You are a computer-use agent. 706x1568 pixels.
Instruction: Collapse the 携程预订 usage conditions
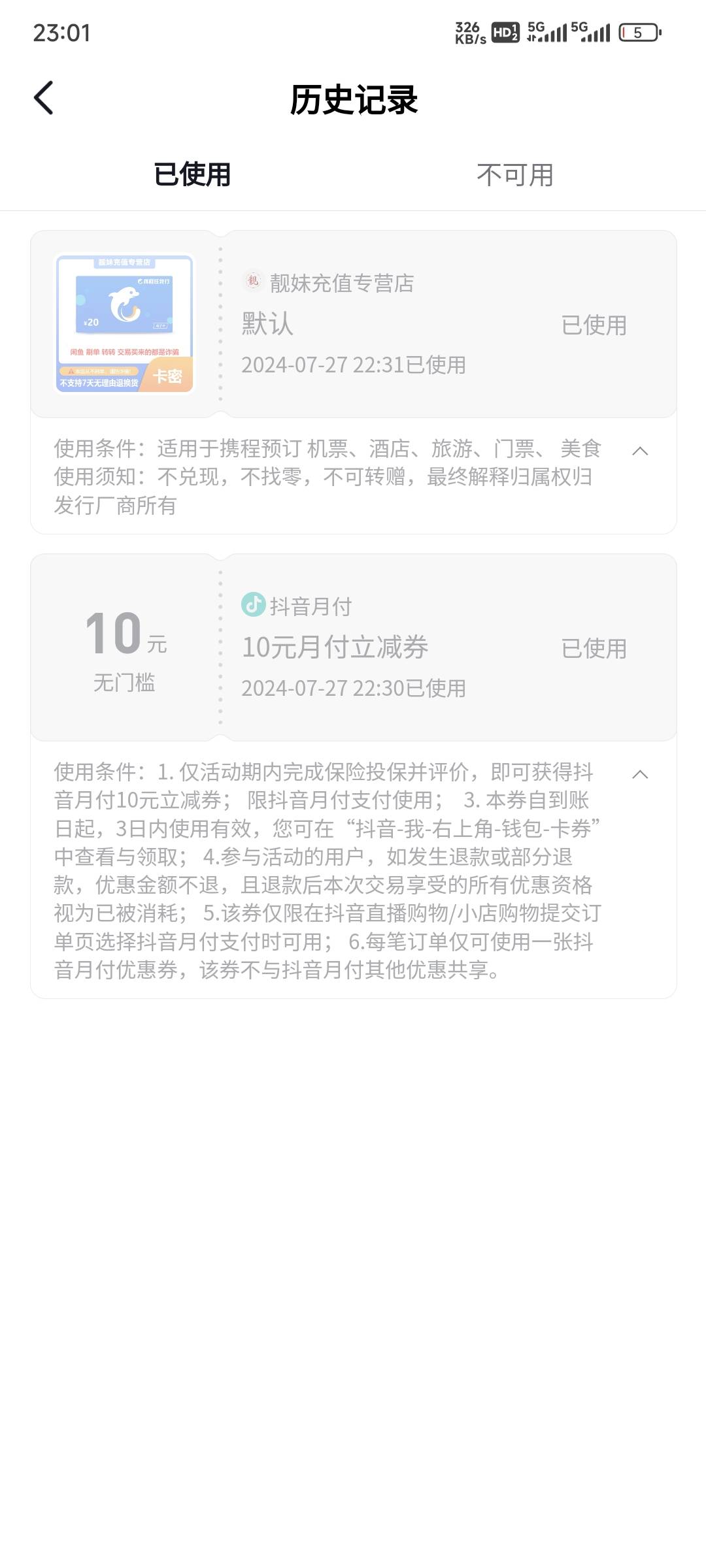click(641, 451)
